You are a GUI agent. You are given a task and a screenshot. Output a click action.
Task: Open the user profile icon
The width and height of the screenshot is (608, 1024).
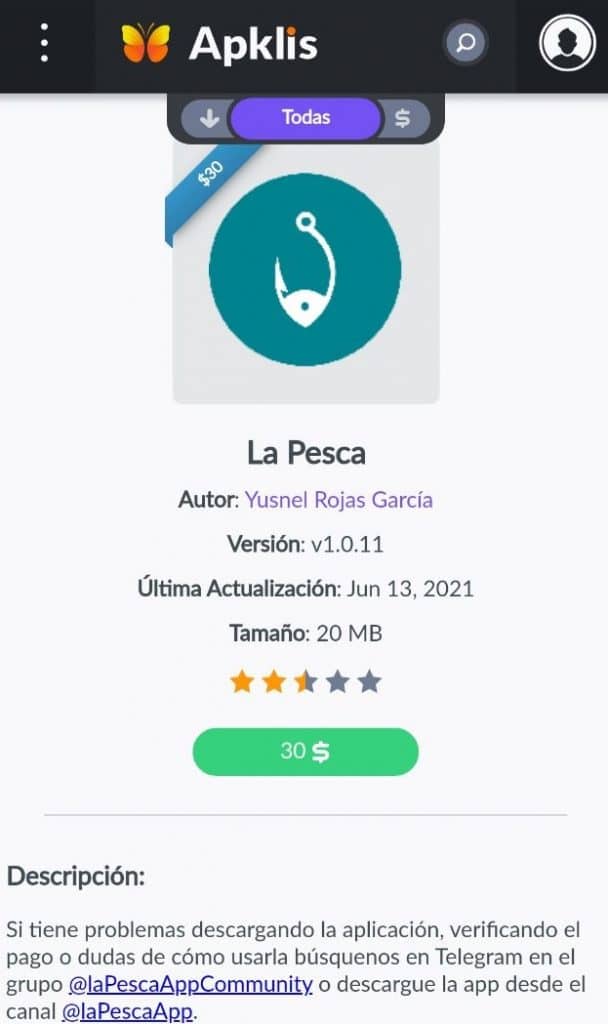tap(567, 42)
